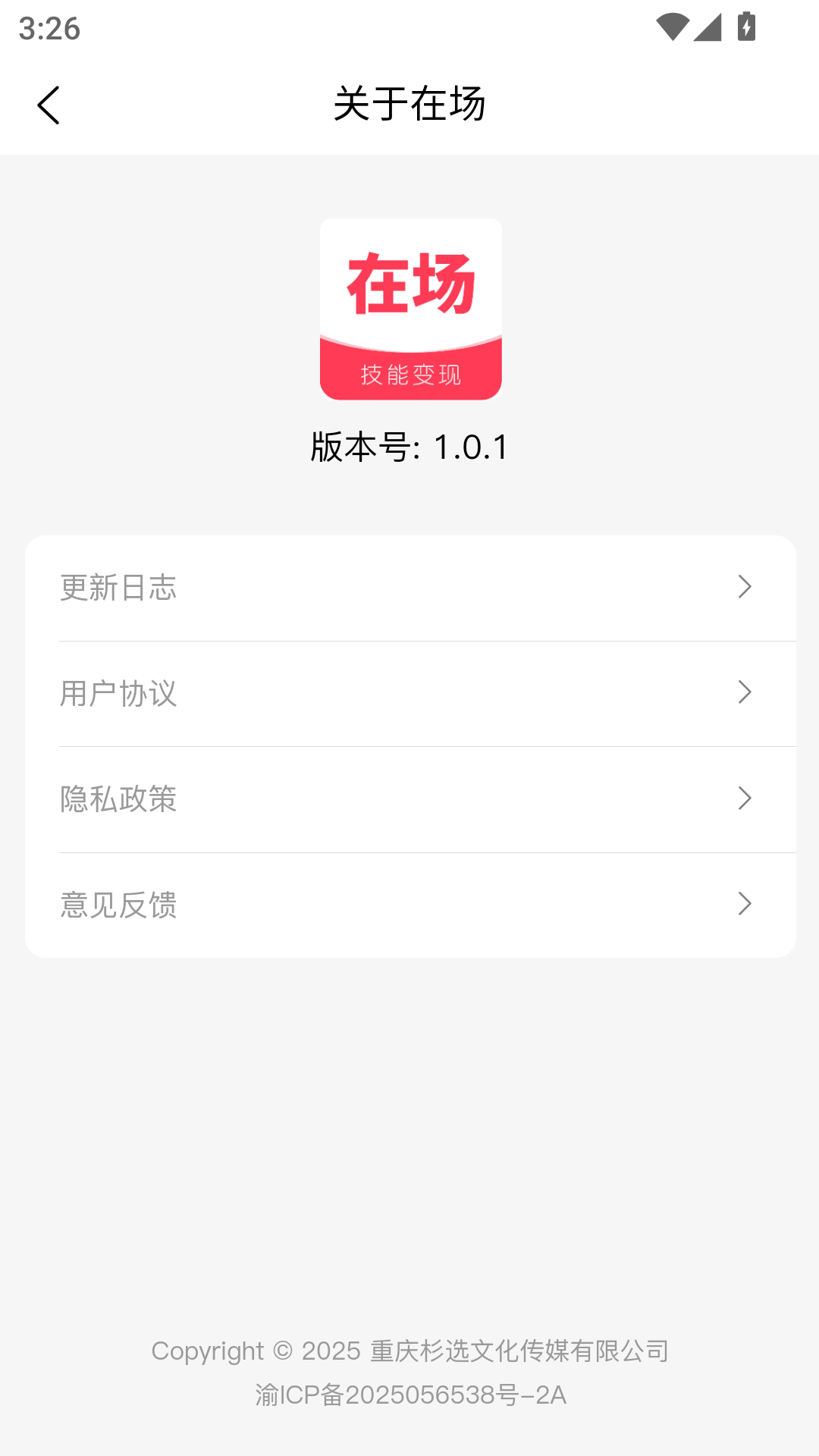Tap the settings list card container
Image resolution: width=819 pixels, height=1456 pixels.
point(409,745)
